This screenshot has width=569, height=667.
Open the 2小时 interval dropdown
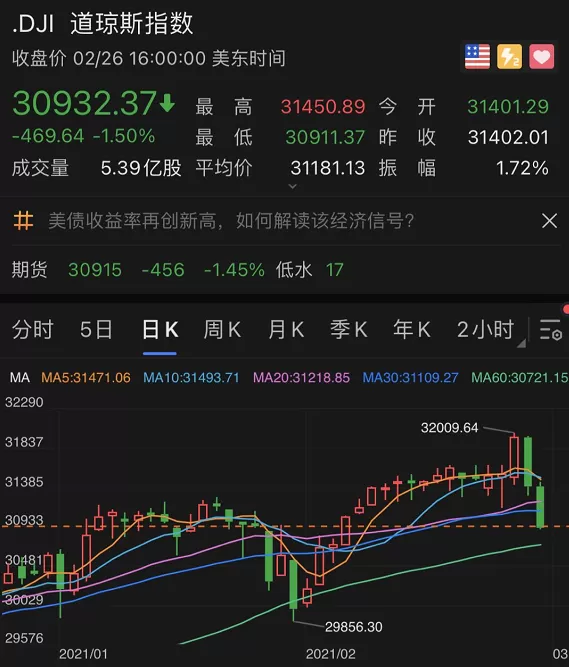(487, 331)
